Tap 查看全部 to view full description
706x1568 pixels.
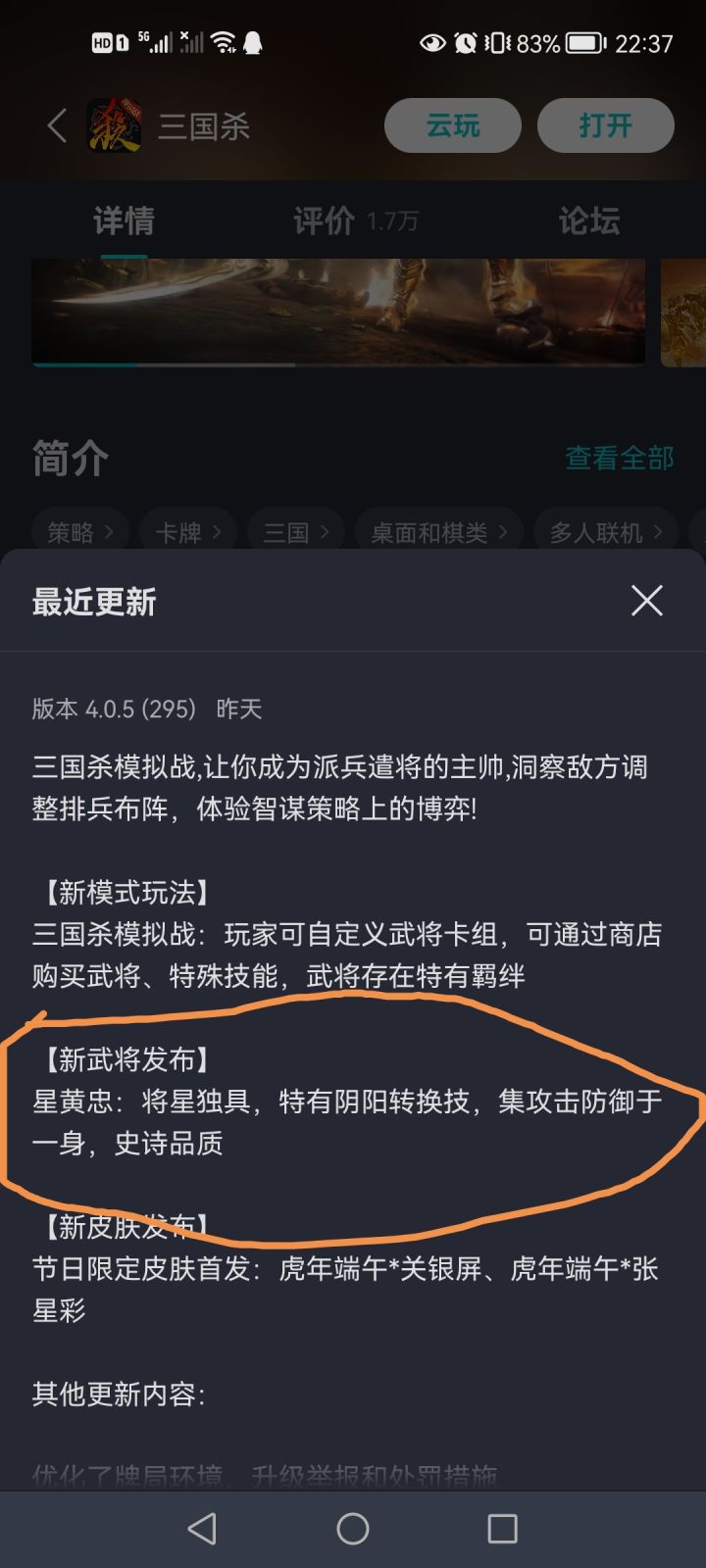618,458
